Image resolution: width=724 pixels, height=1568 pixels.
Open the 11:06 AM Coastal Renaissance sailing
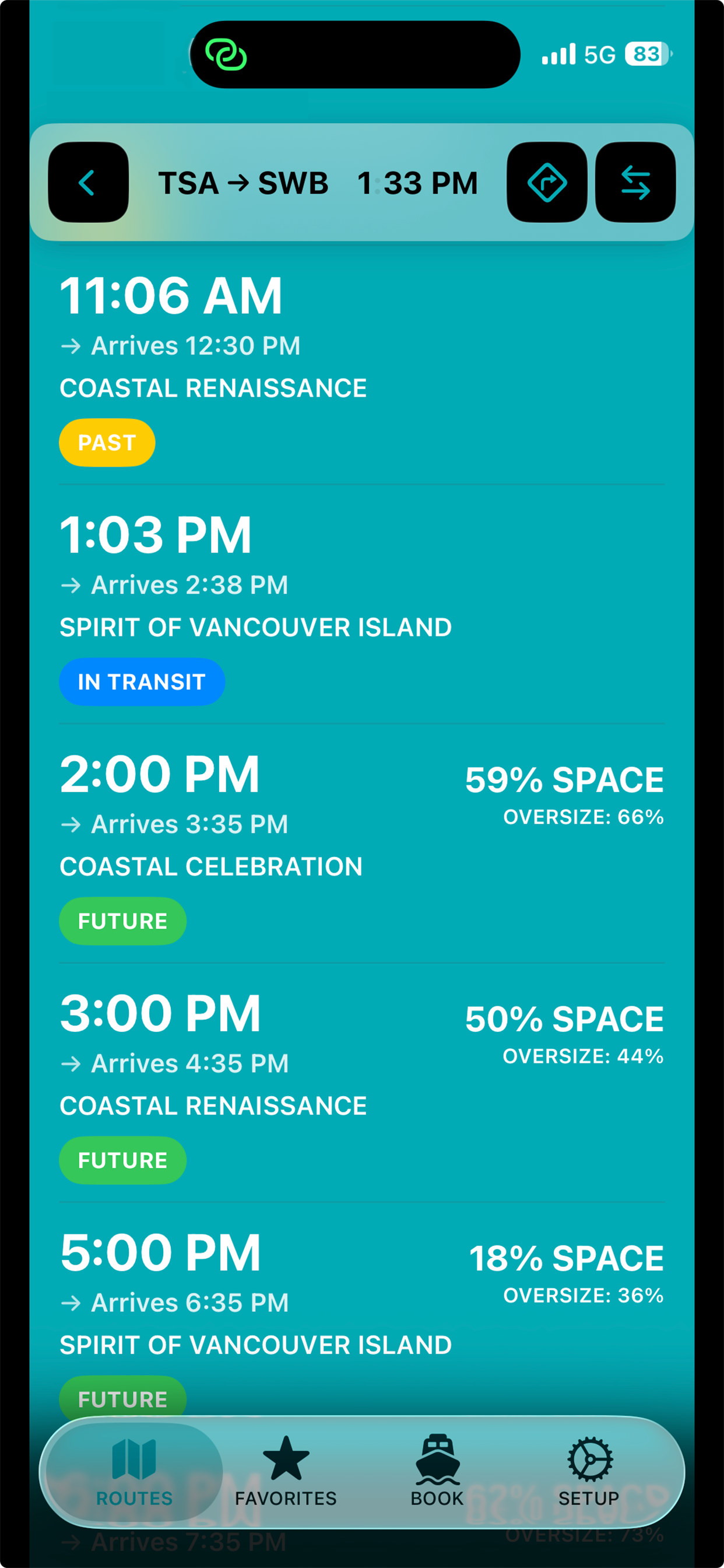click(x=361, y=367)
